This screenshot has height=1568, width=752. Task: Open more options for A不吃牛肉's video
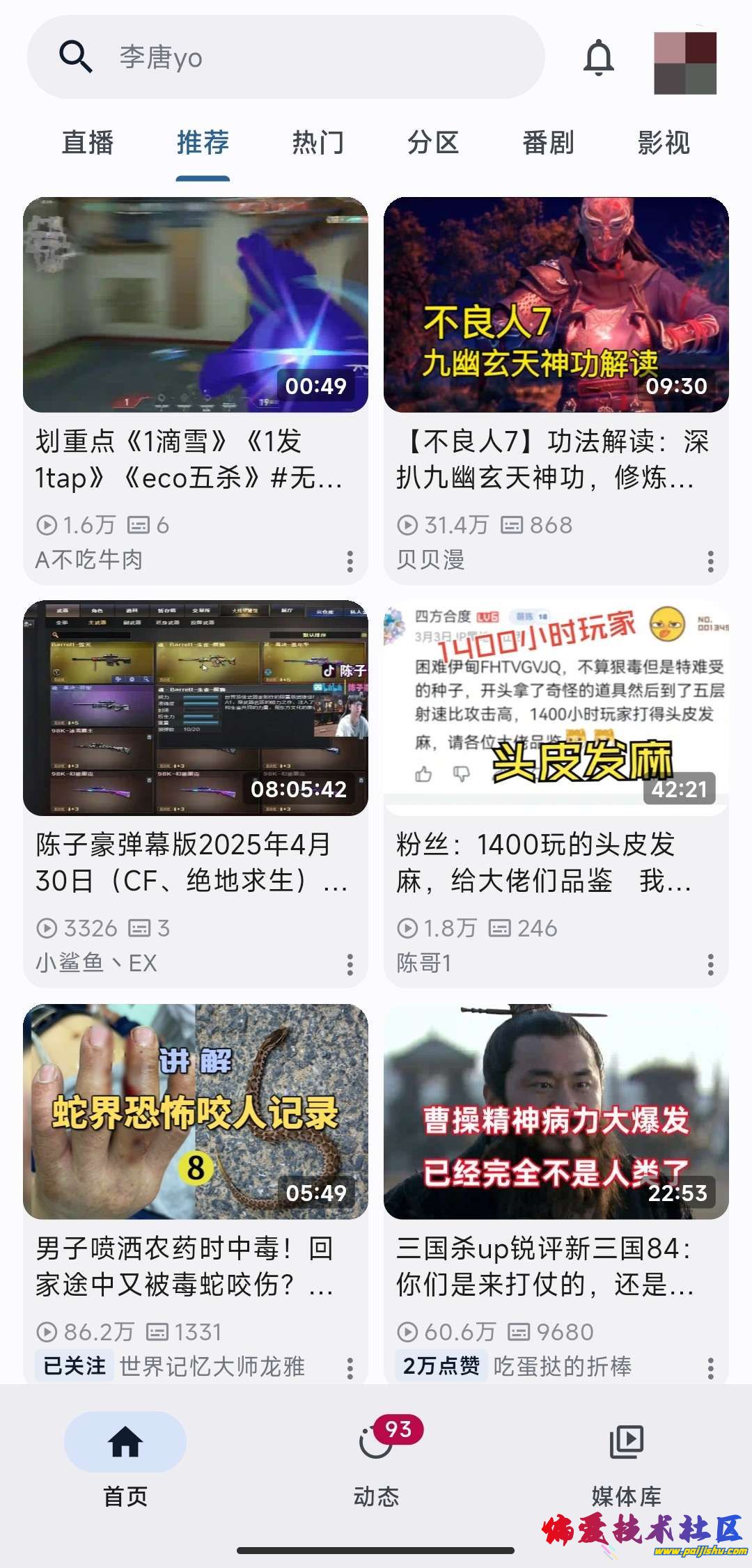[350, 561]
